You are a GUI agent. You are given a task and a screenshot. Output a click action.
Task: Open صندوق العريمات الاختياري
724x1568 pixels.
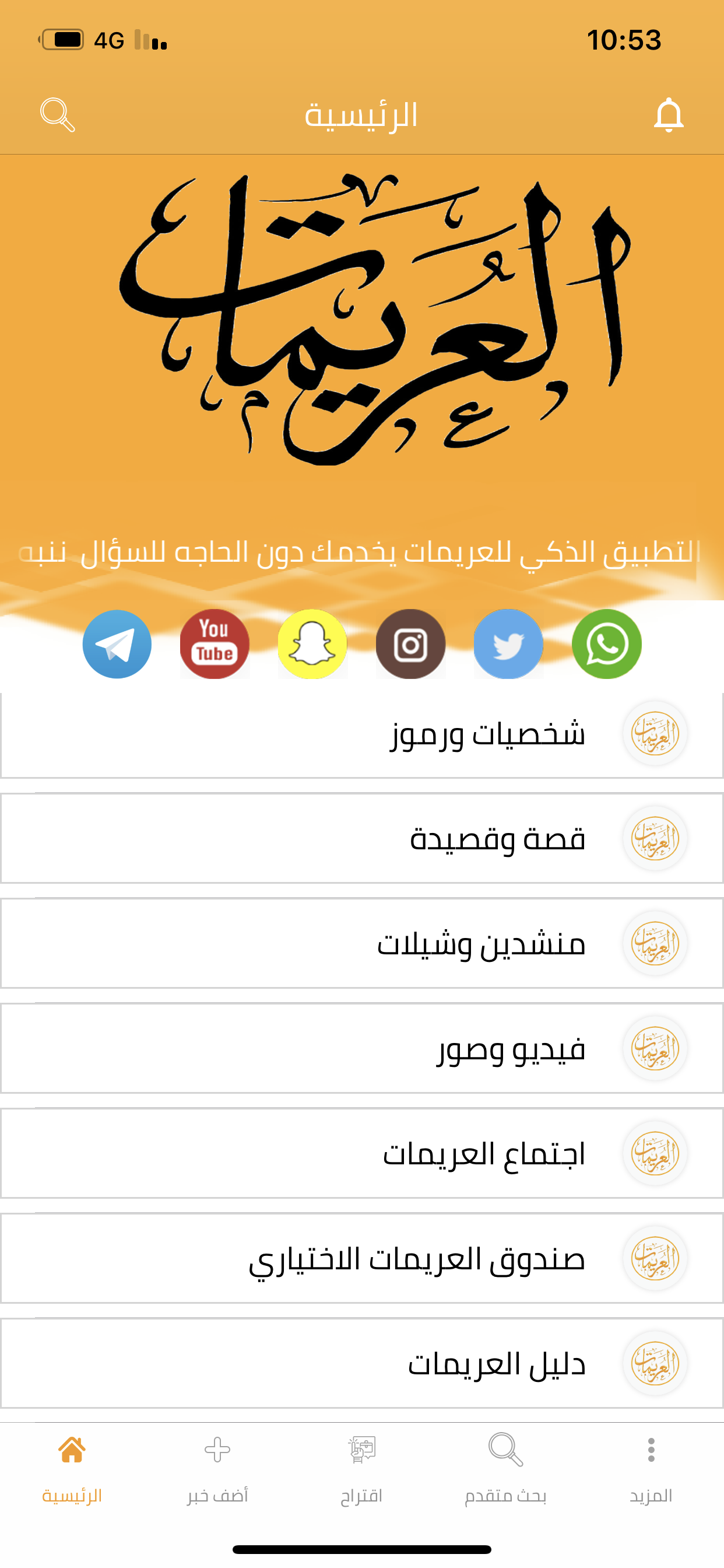pyautogui.click(x=362, y=1259)
